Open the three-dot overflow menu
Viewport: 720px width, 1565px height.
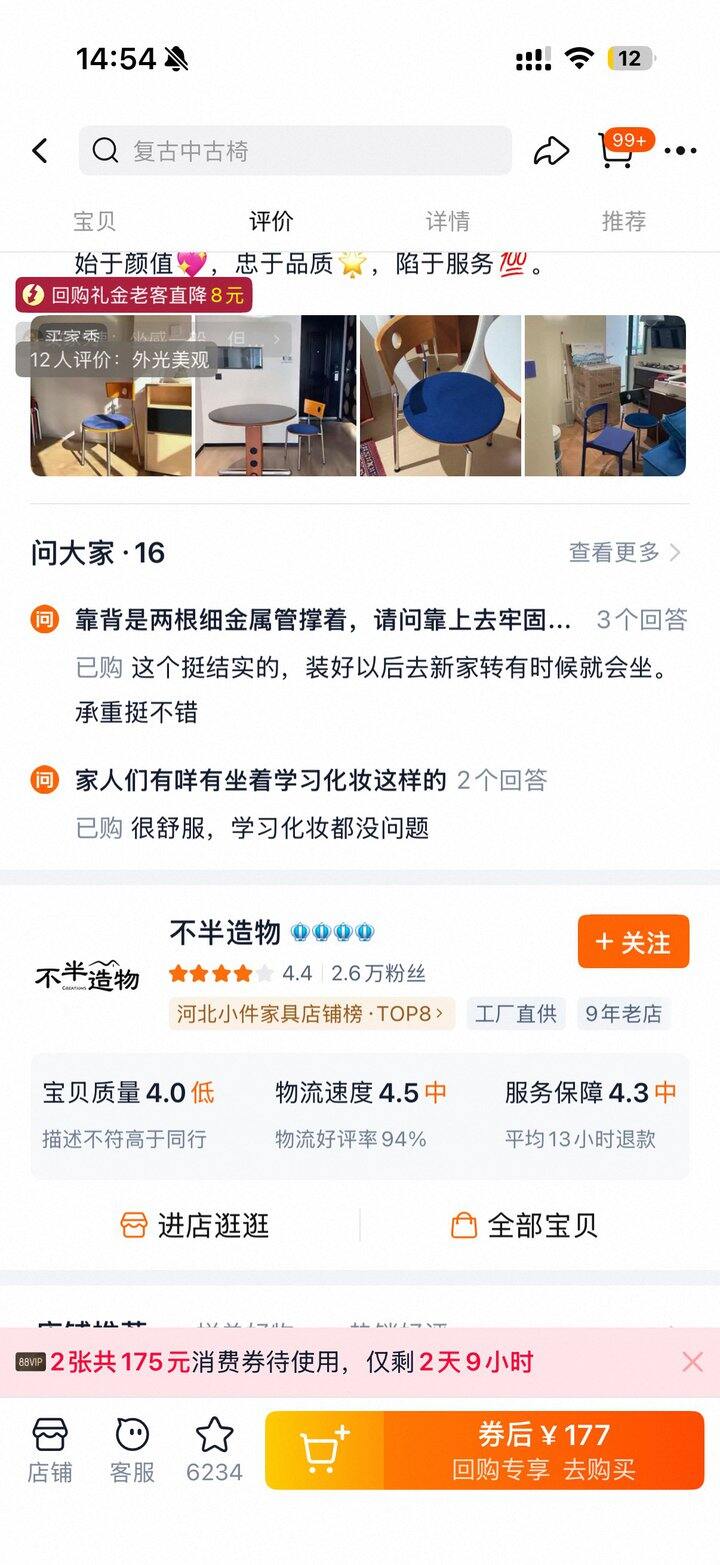tap(680, 151)
